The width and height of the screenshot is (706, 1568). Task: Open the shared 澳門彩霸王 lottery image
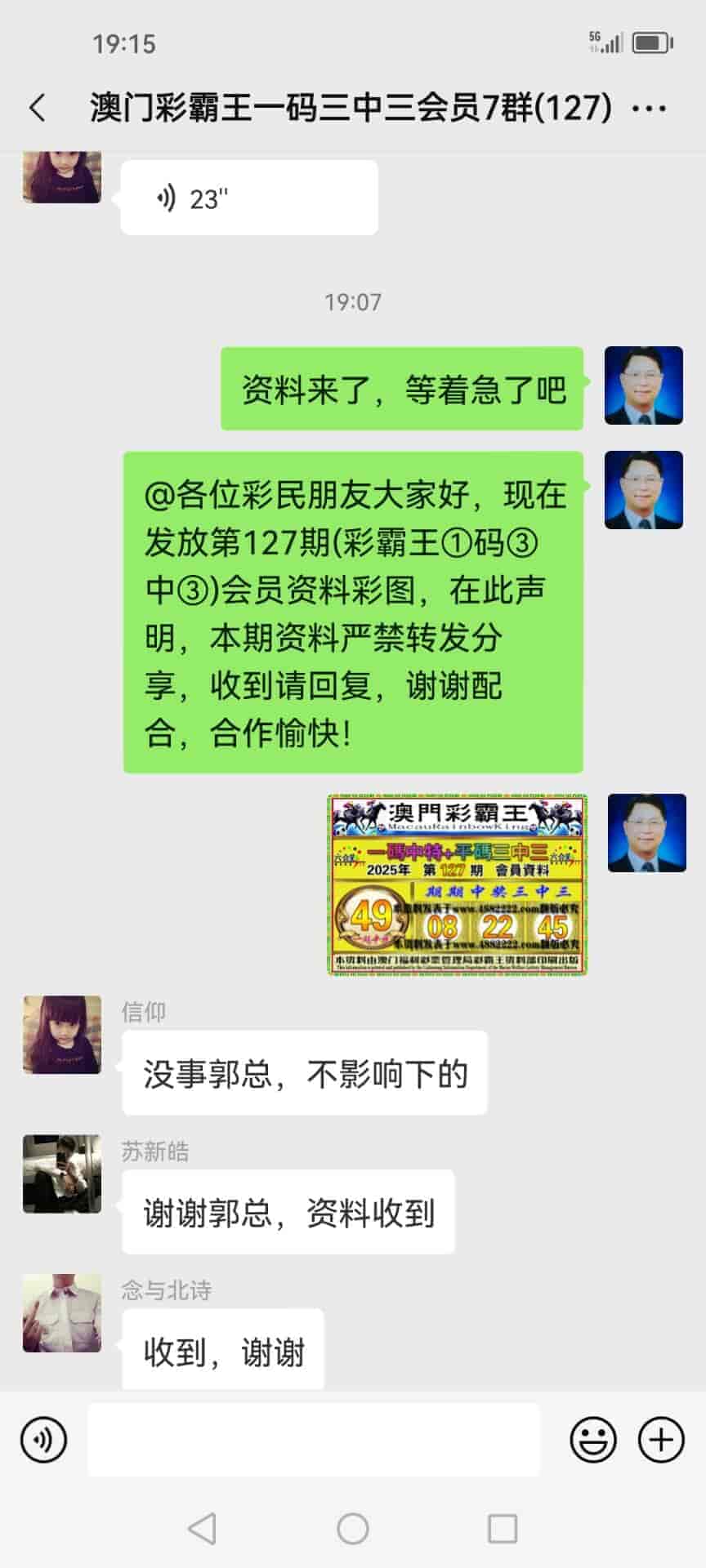click(x=458, y=884)
